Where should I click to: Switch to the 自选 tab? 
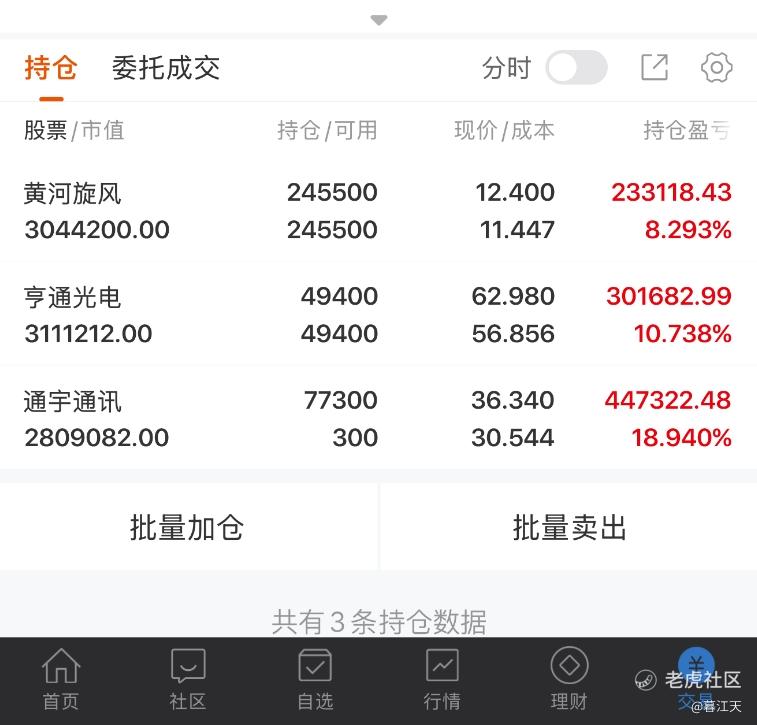click(315, 680)
